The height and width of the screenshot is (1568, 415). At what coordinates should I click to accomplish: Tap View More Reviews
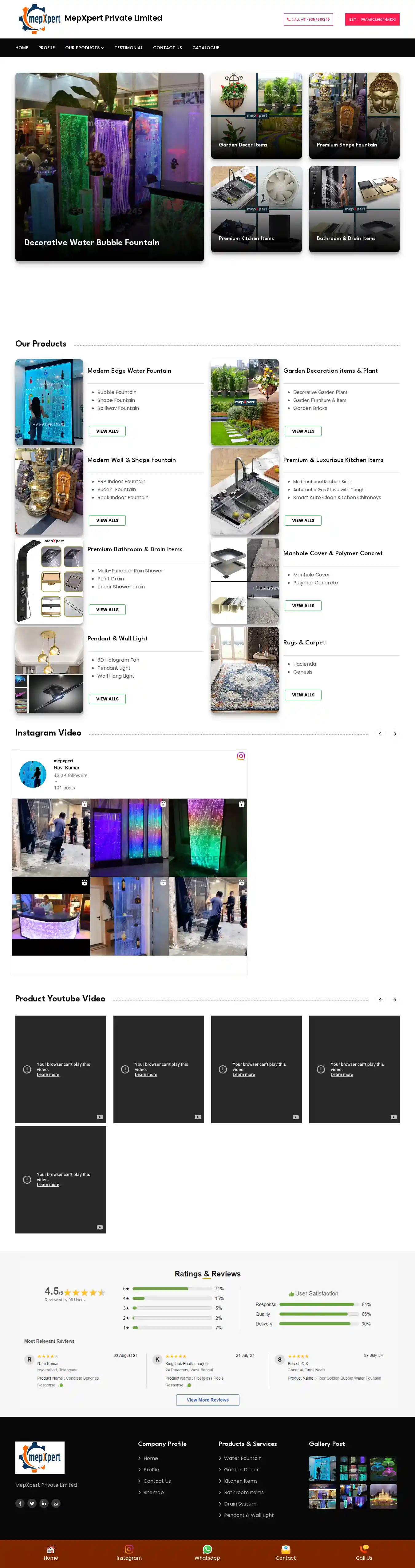coord(207,1400)
